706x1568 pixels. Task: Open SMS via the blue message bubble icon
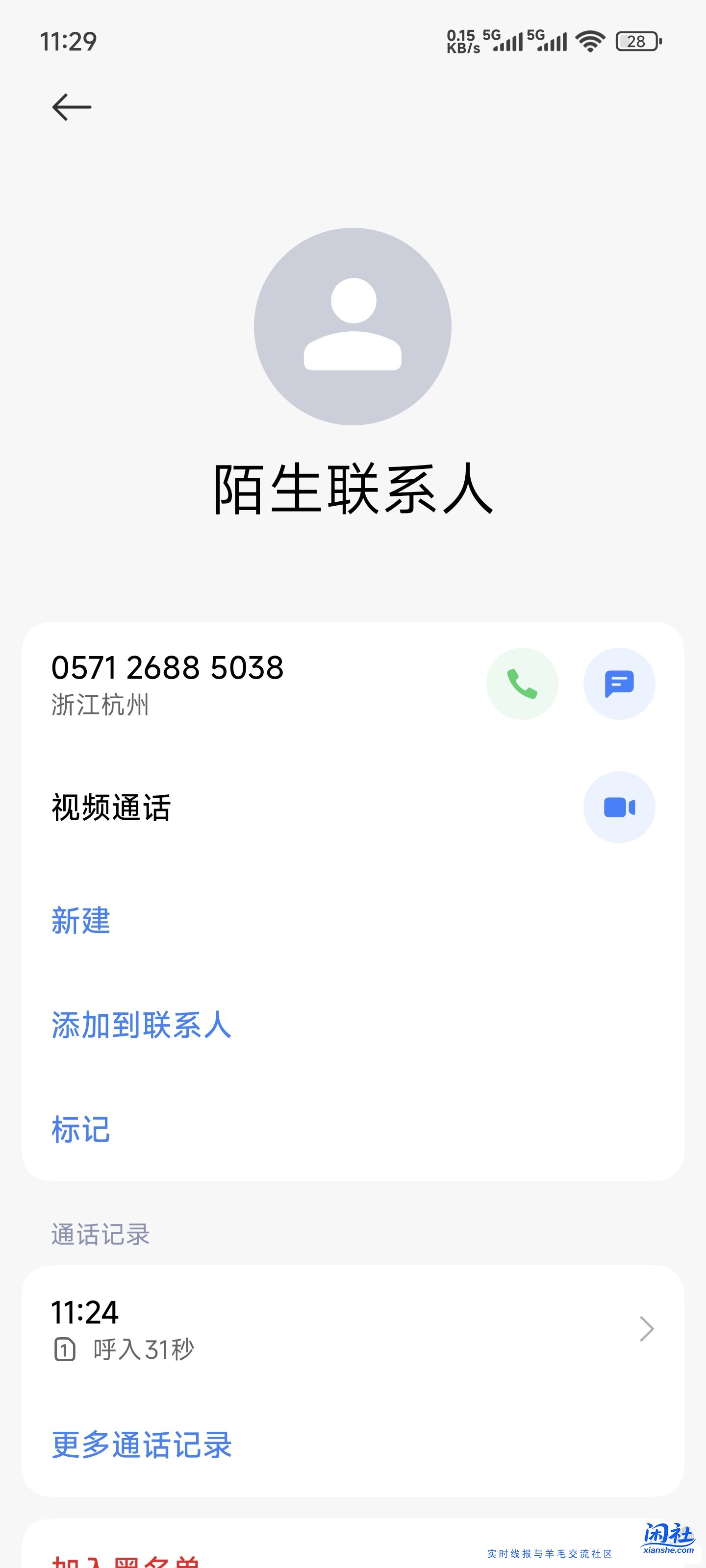click(619, 684)
